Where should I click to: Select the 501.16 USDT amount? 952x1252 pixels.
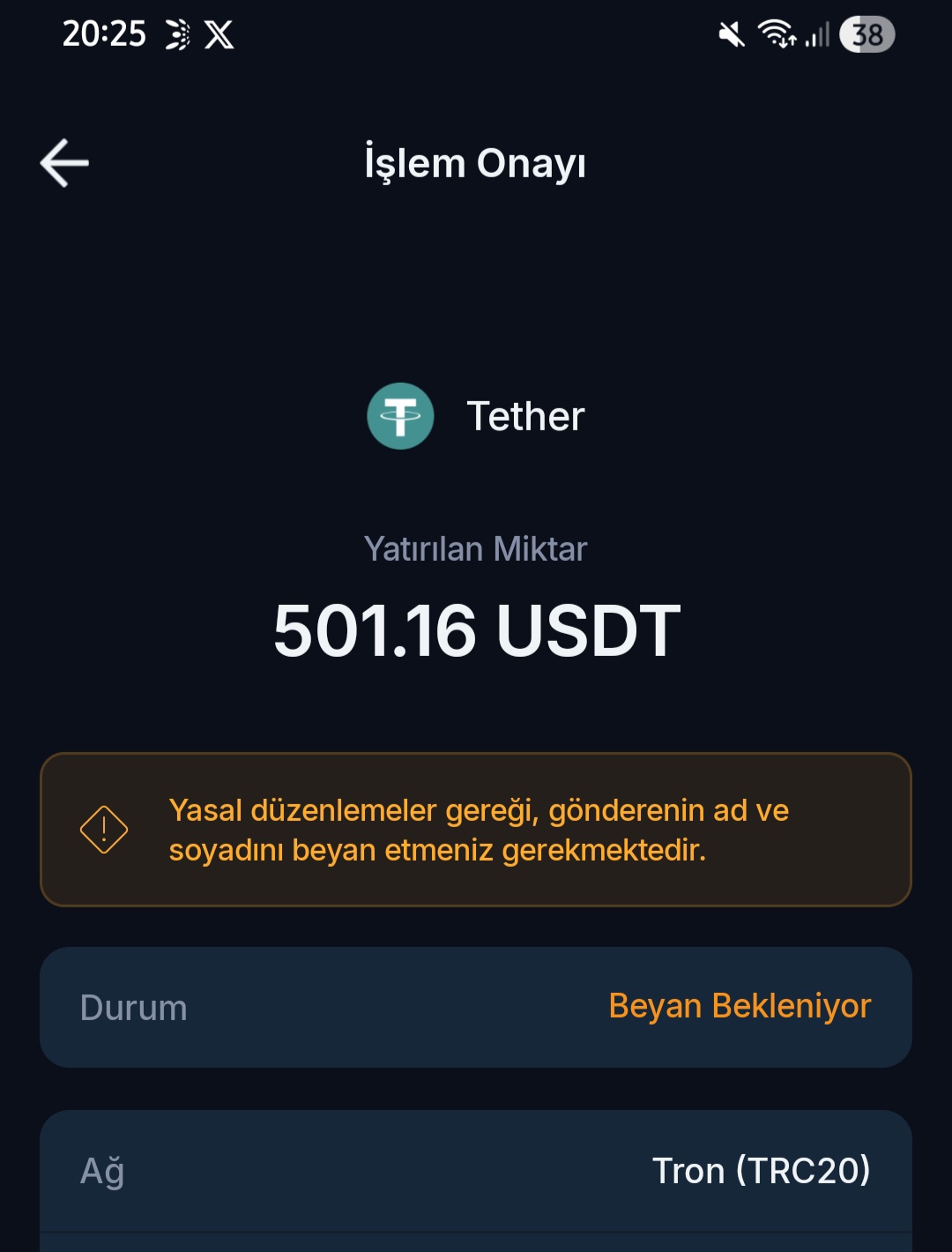tap(476, 628)
